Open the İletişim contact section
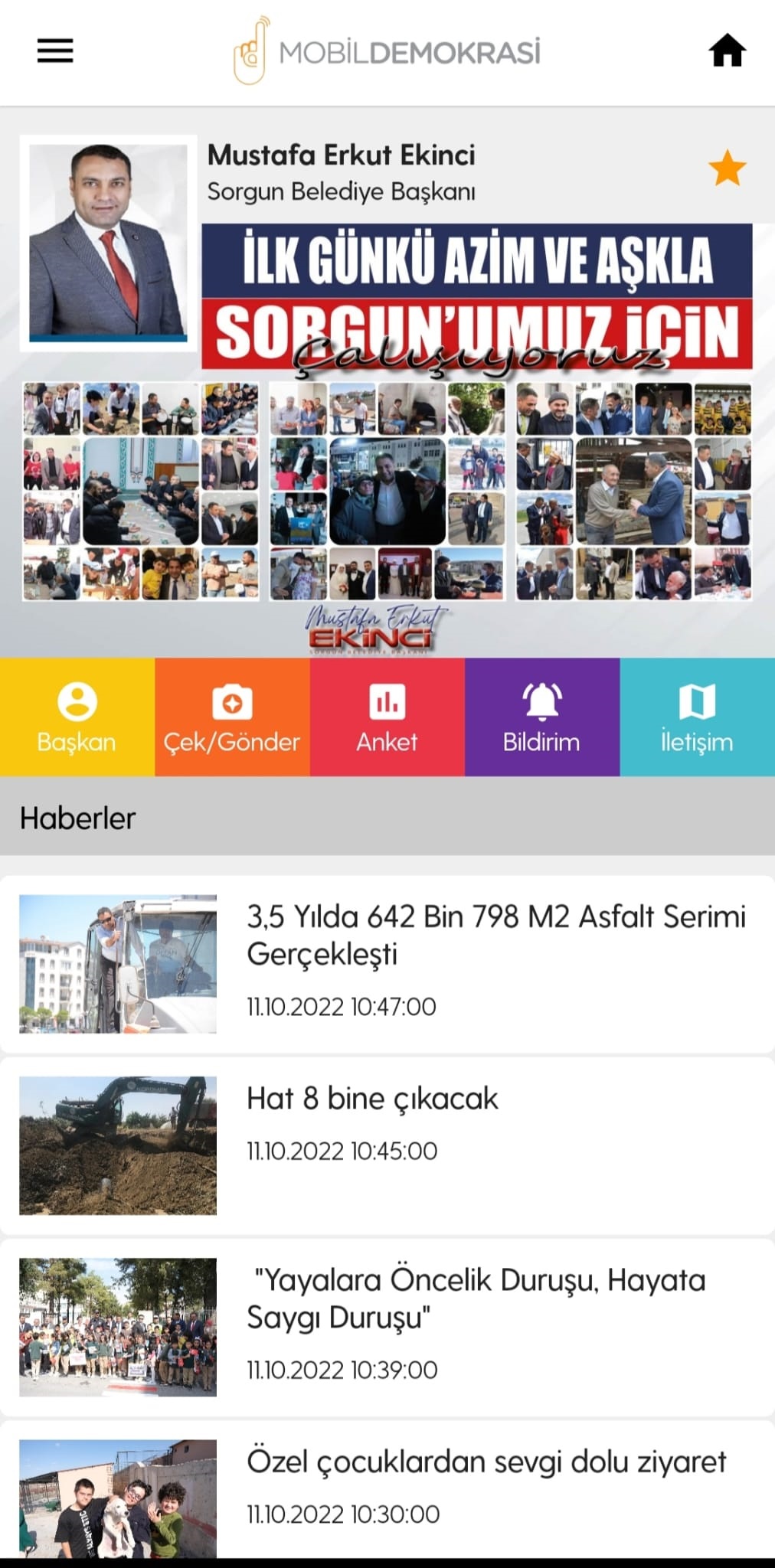This screenshot has width=775, height=1568. [697, 717]
